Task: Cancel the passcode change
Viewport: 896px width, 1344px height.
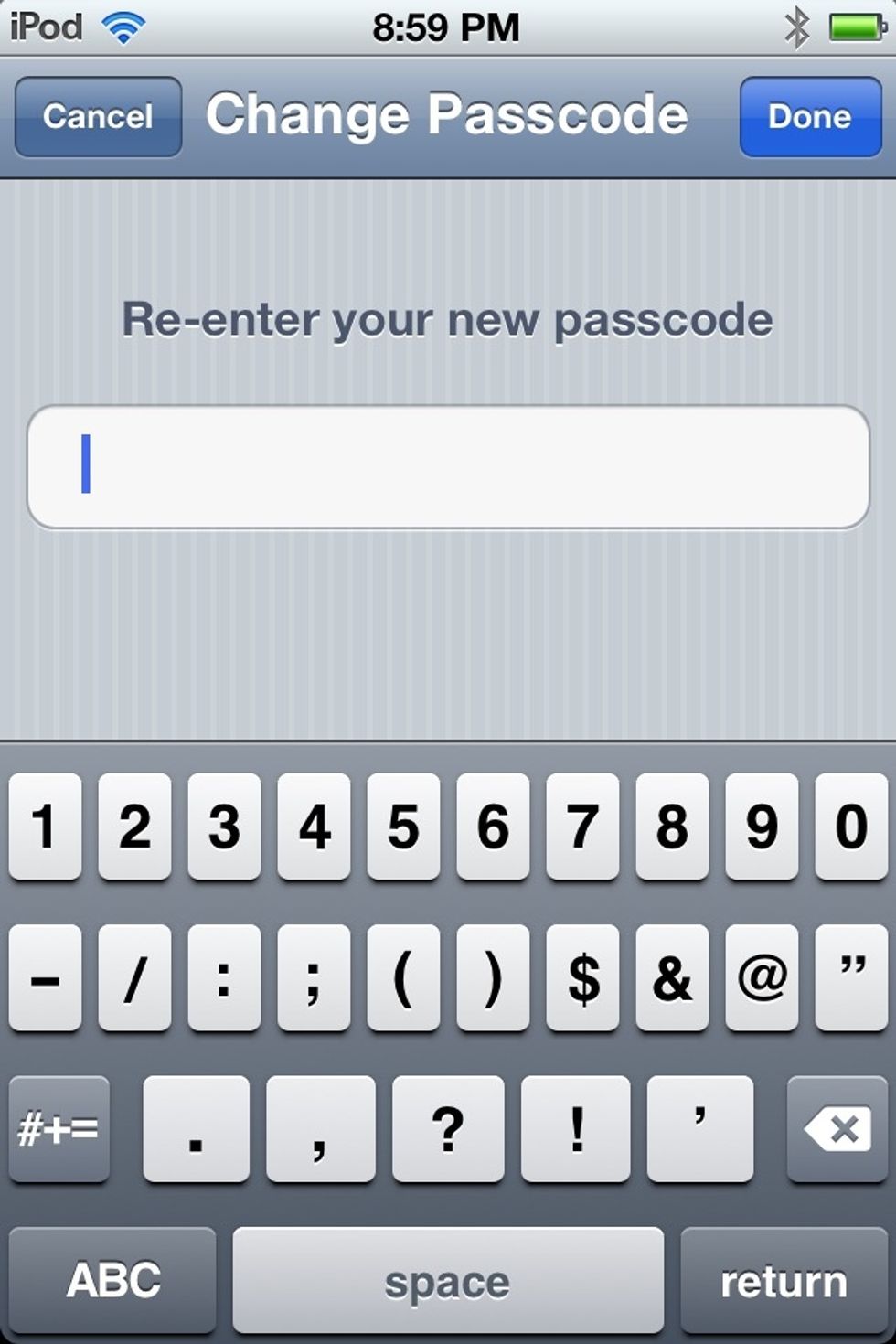Action: pyautogui.click(x=97, y=116)
